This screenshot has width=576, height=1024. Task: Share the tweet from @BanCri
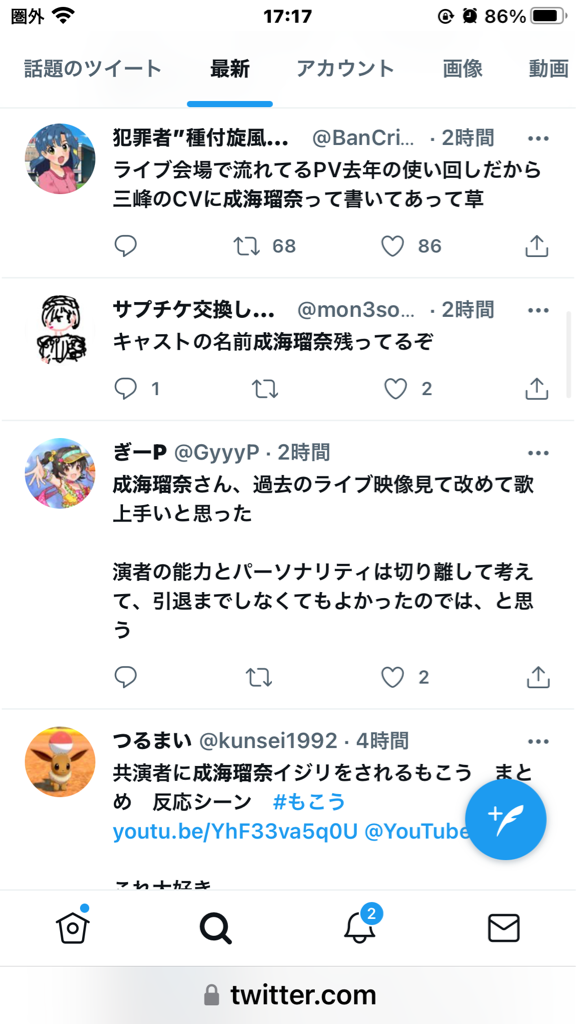click(x=537, y=246)
